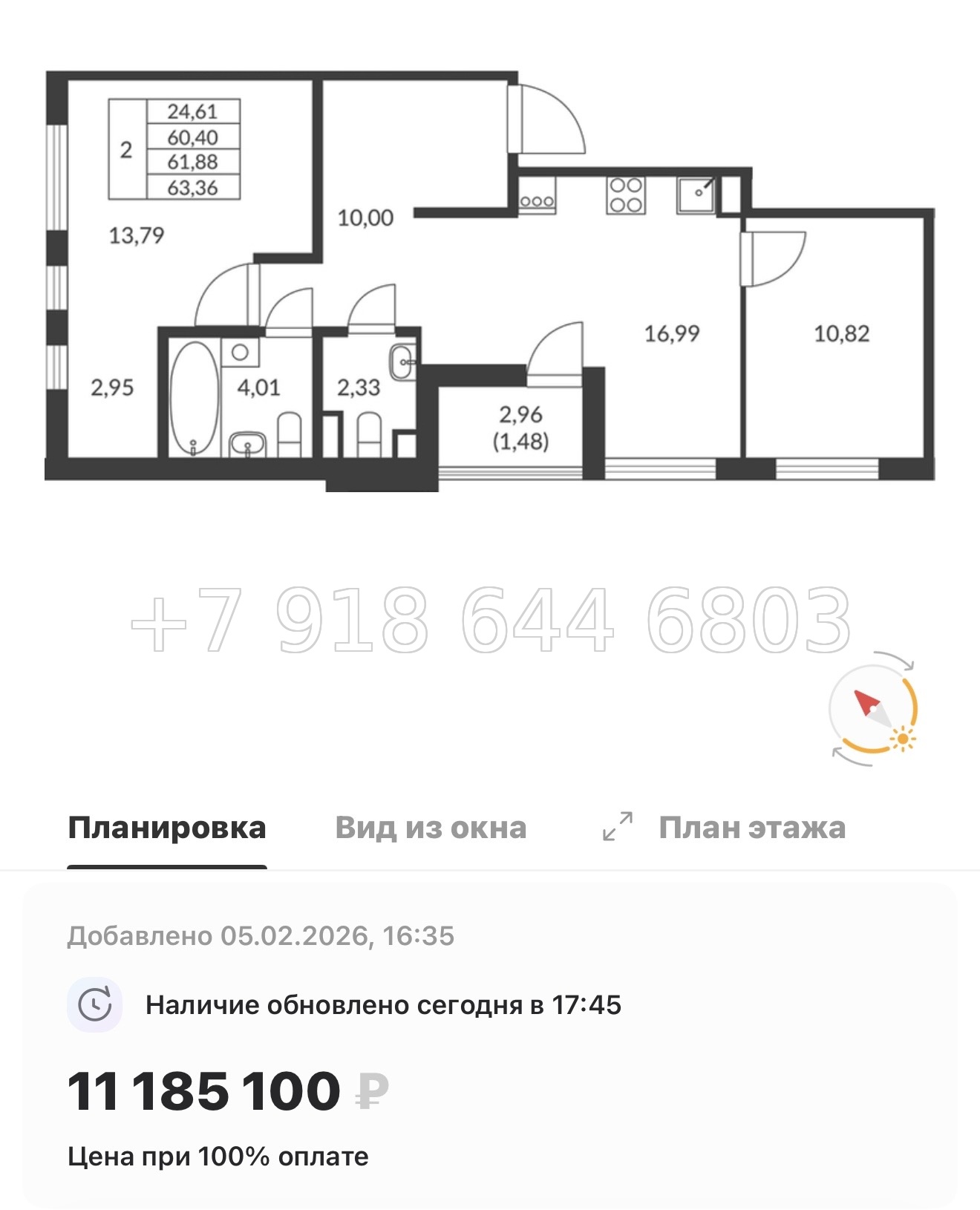Open the "План этажа" tab

pos(751,826)
